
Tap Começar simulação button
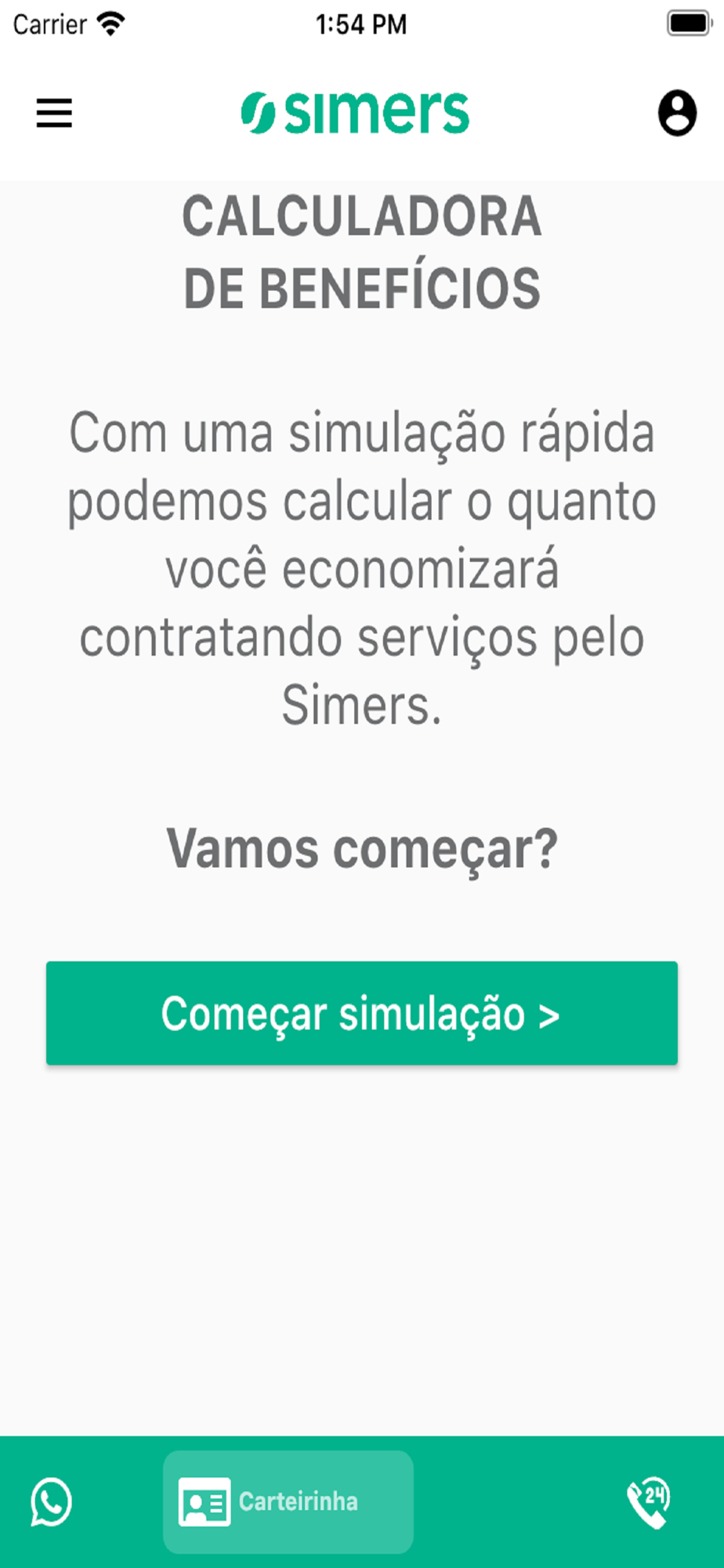361,1013
